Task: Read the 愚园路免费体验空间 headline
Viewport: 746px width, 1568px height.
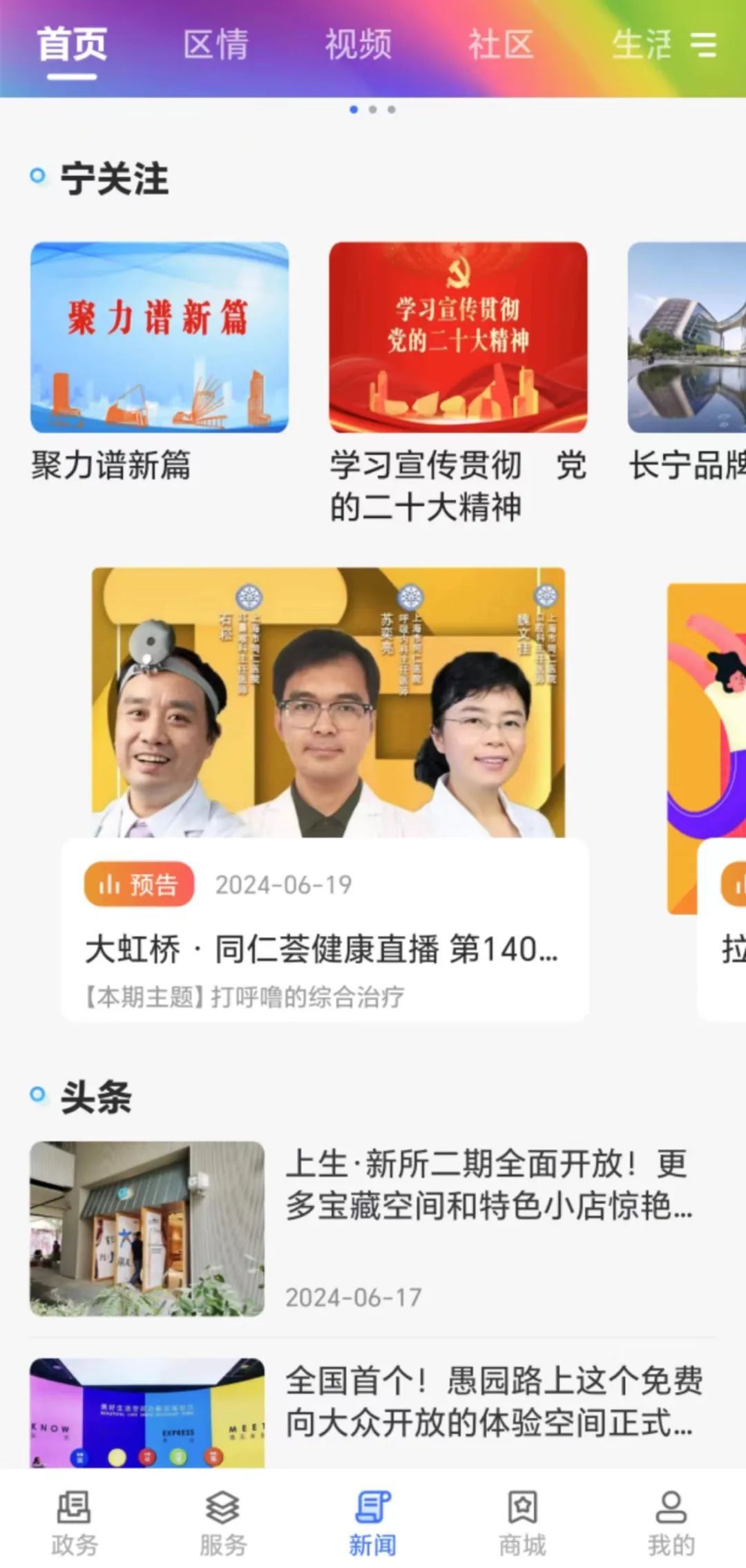Action: (x=492, y=1401)
